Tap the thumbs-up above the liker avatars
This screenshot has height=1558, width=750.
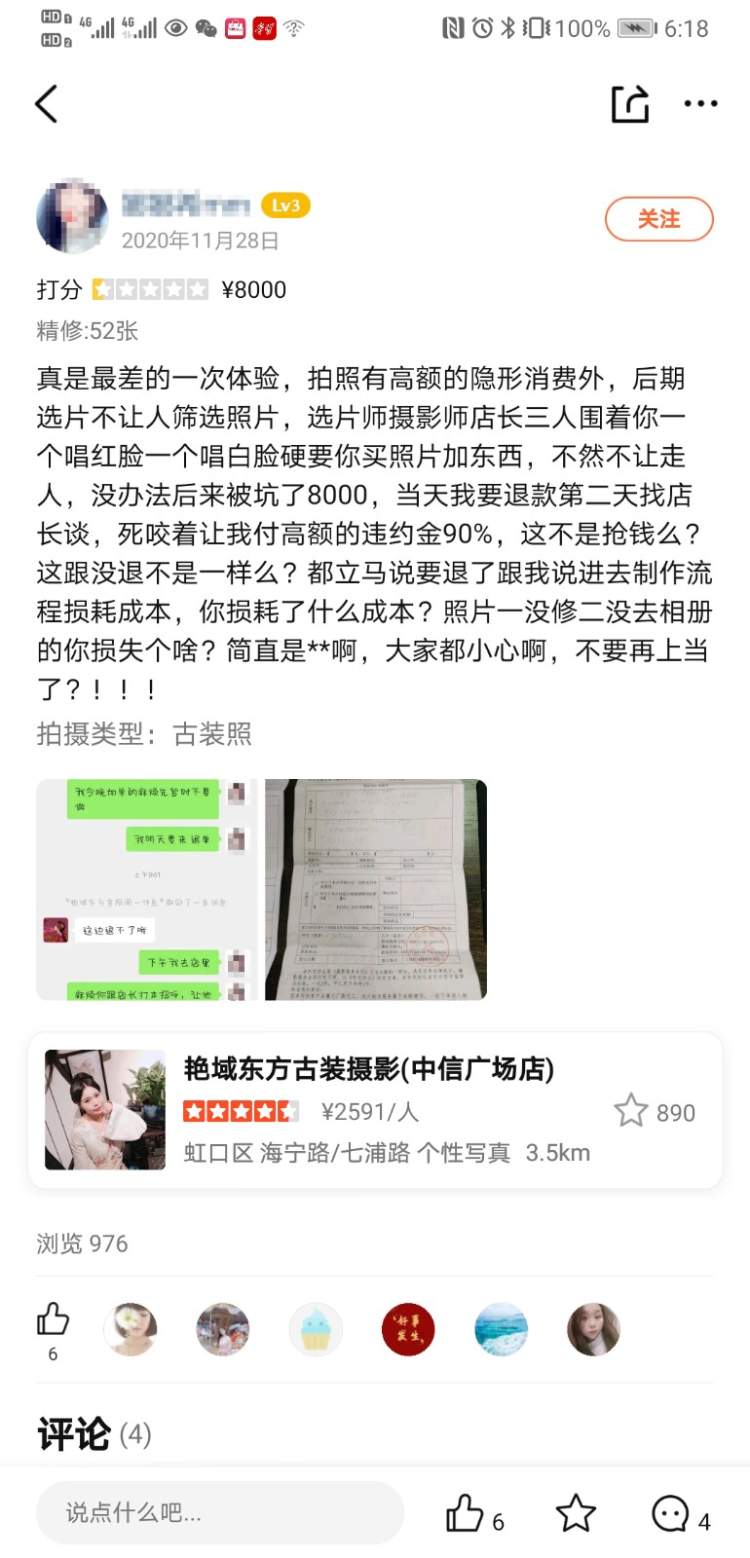coord(53,1320)
